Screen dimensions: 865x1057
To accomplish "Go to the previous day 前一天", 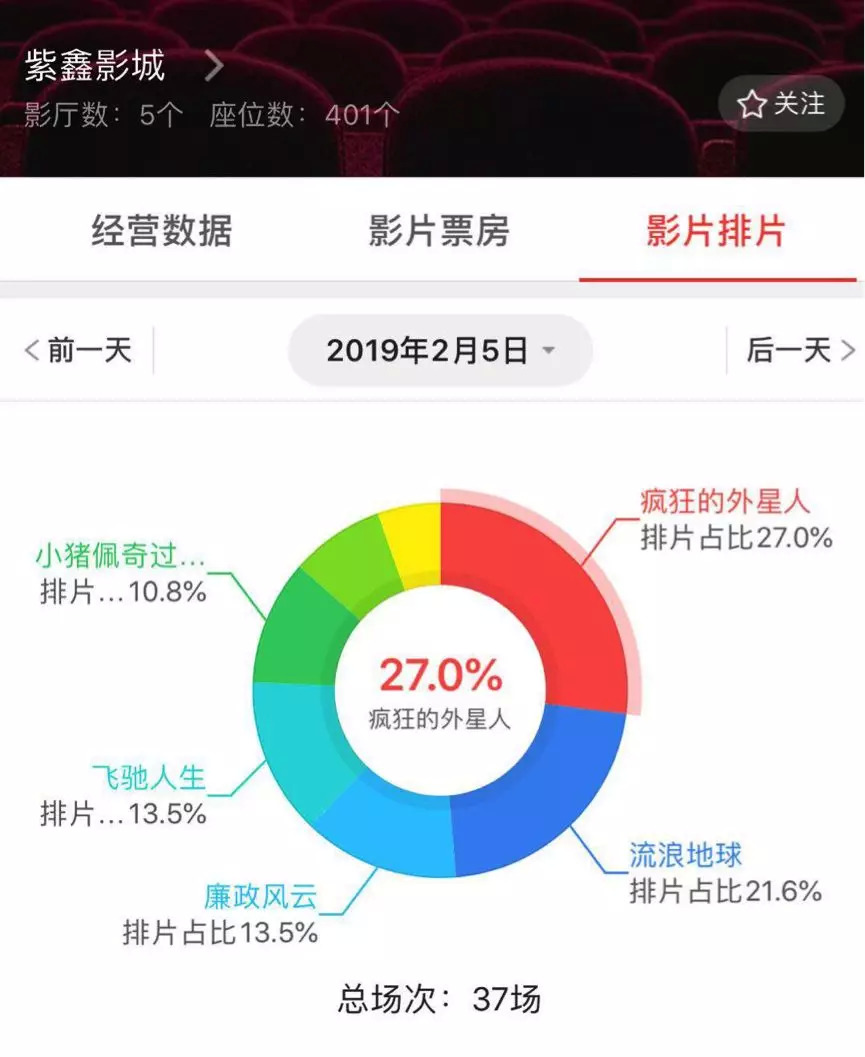I will tap(78, 351).
